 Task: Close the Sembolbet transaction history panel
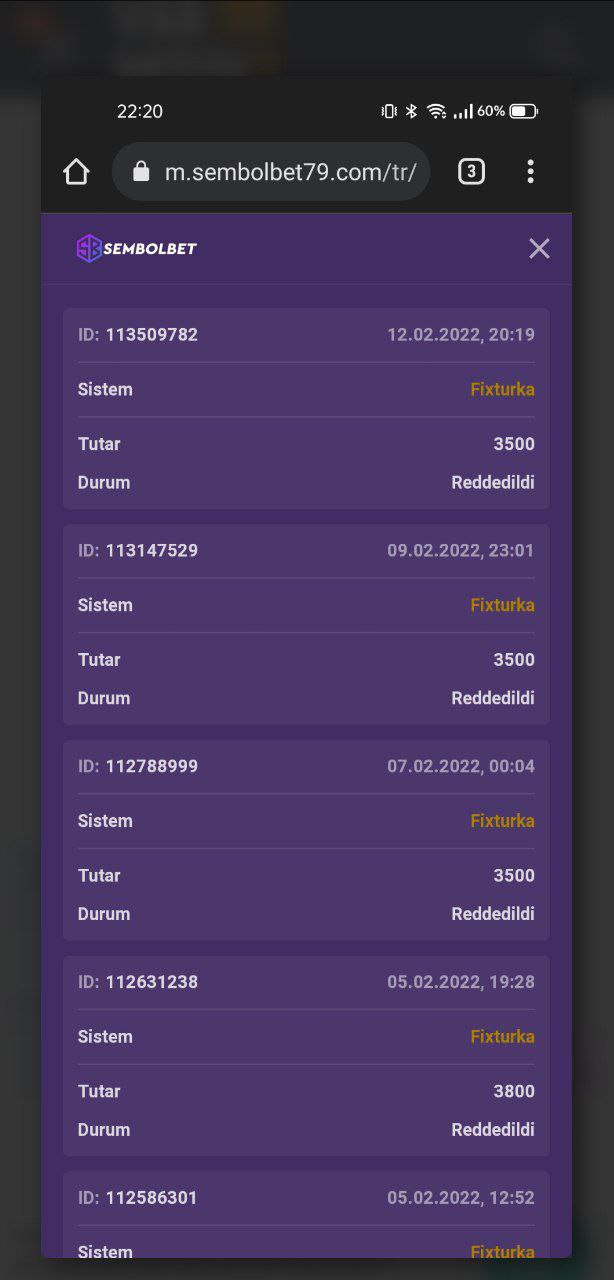(539, 249)
